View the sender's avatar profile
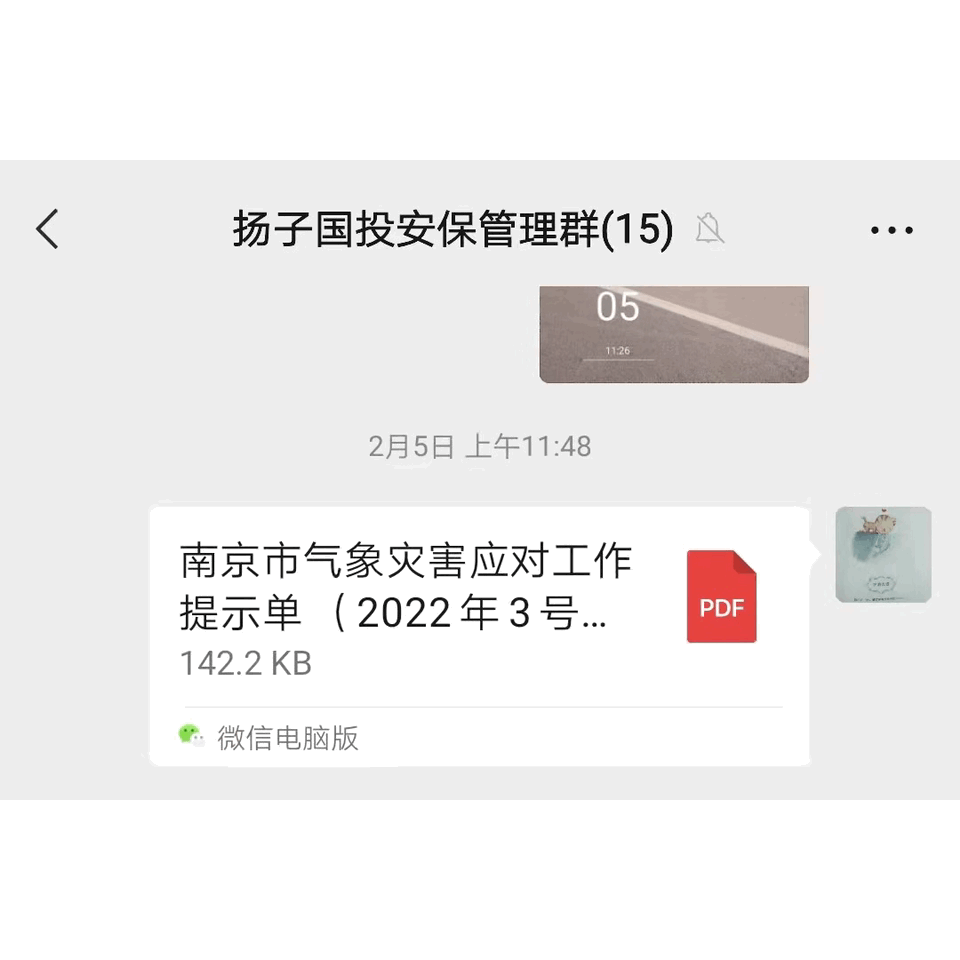The image size is (960, 960). click(883, 555)
